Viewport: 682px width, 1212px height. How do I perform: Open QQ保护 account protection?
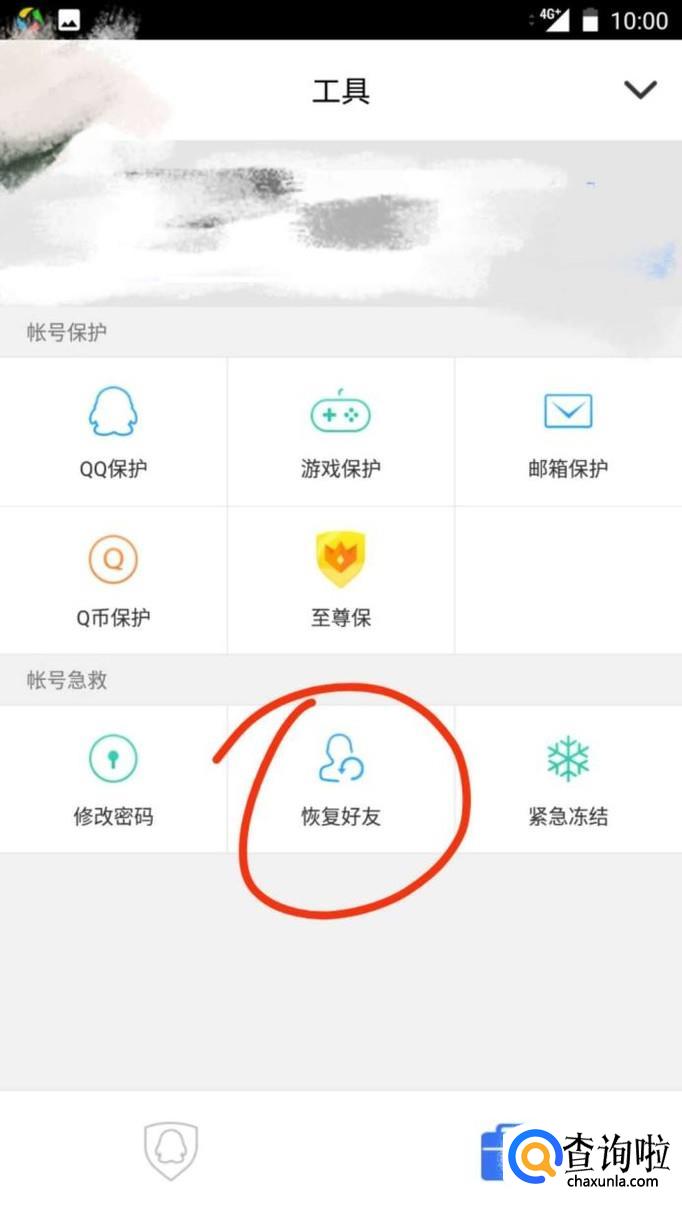click(x=113, y=430)
